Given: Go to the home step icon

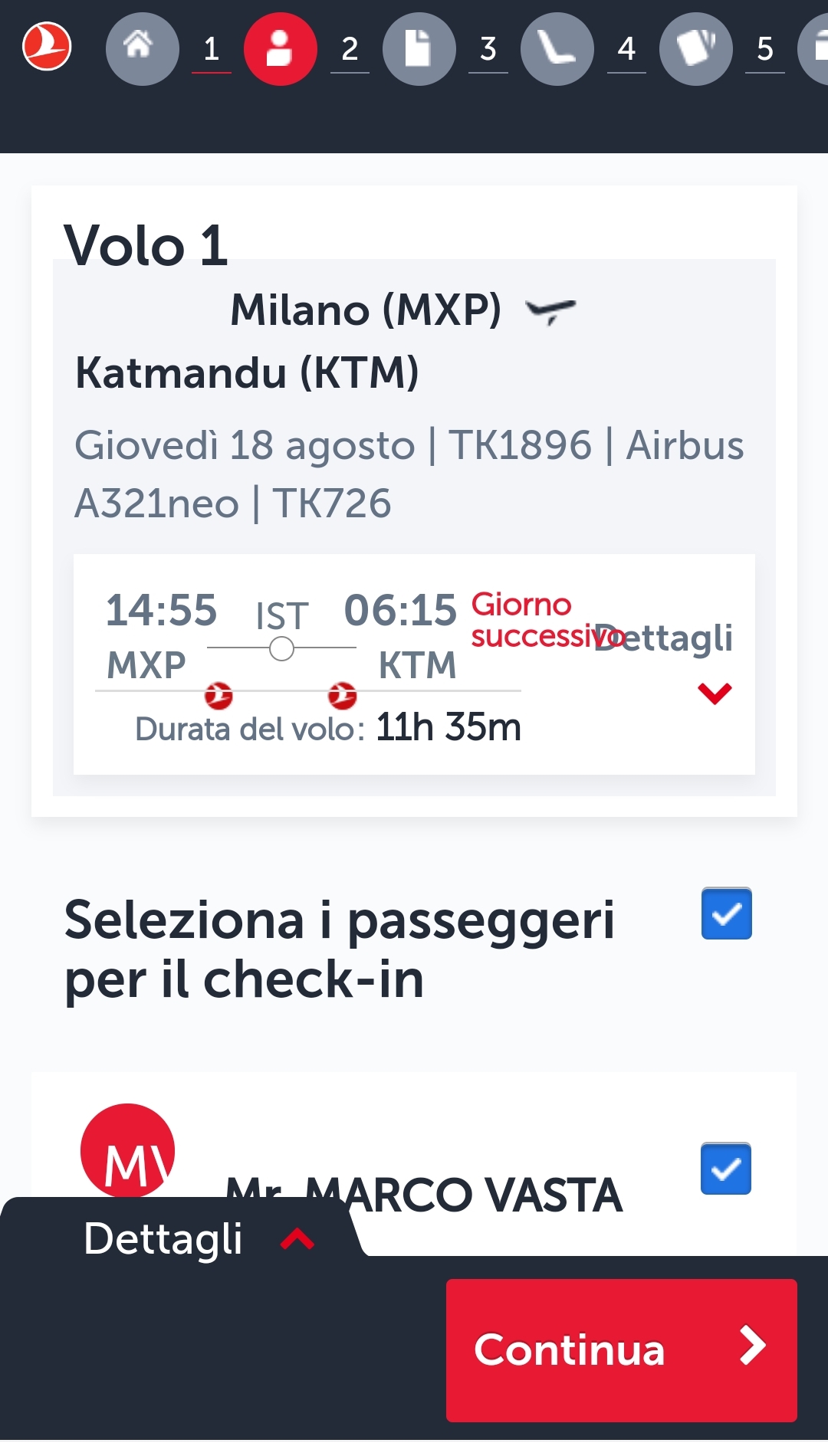Looking at the screenshot, I should (142, 49).
